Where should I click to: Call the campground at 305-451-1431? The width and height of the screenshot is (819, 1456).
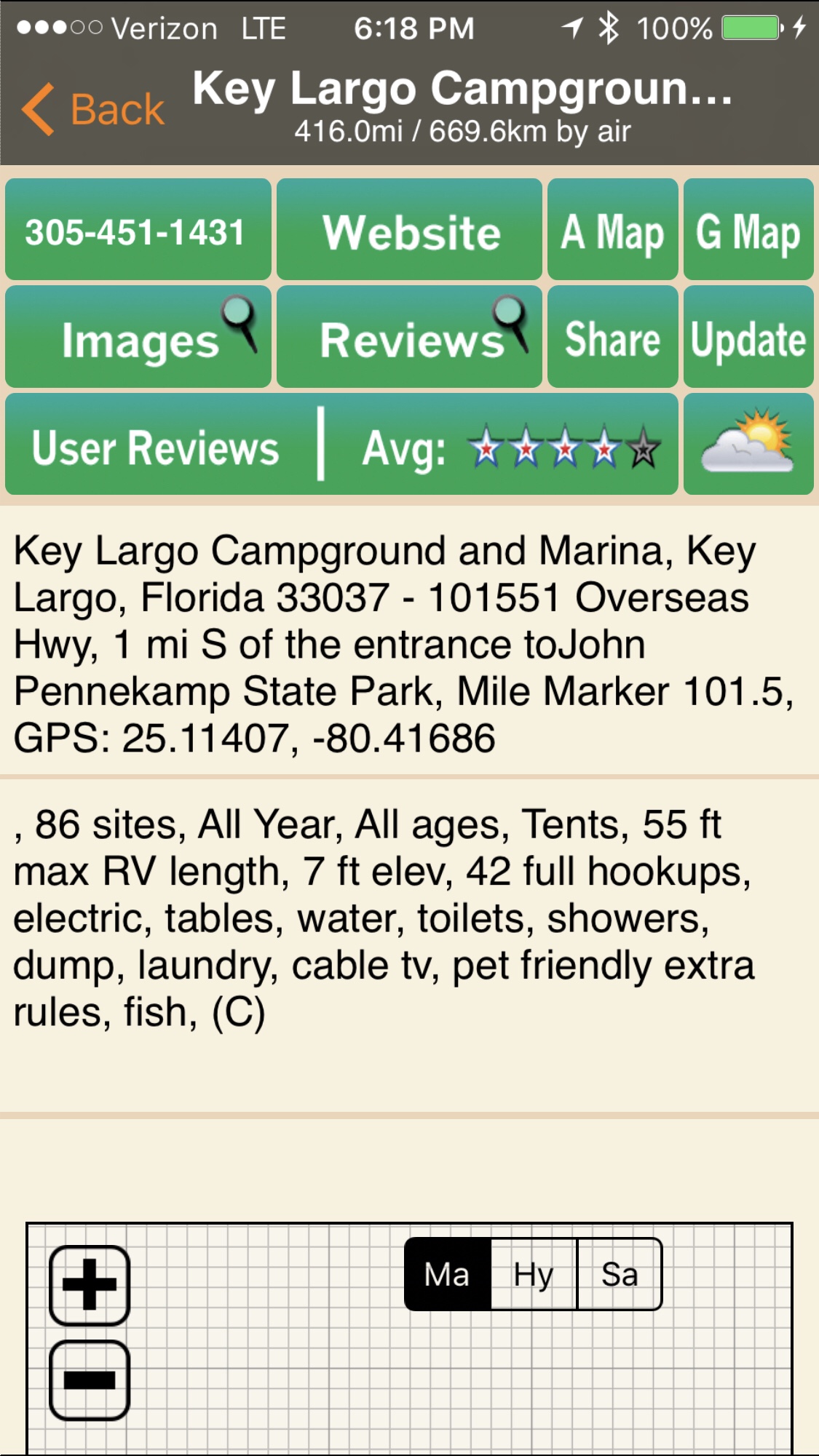coord(138,231)
